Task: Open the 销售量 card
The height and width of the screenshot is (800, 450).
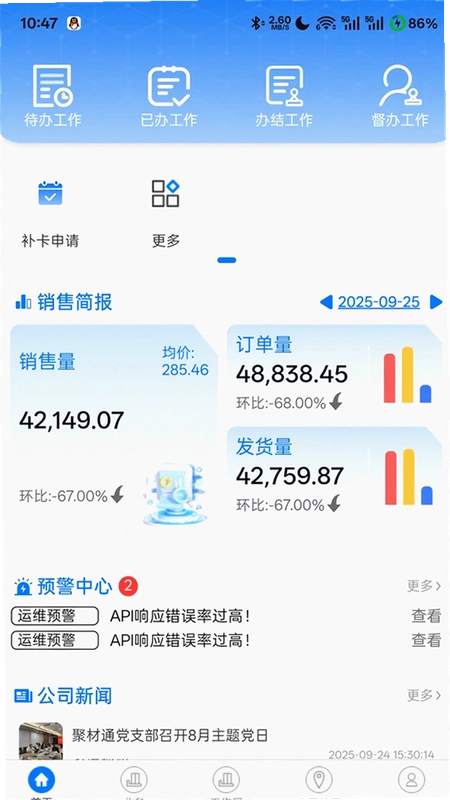Action: (114, 427)
